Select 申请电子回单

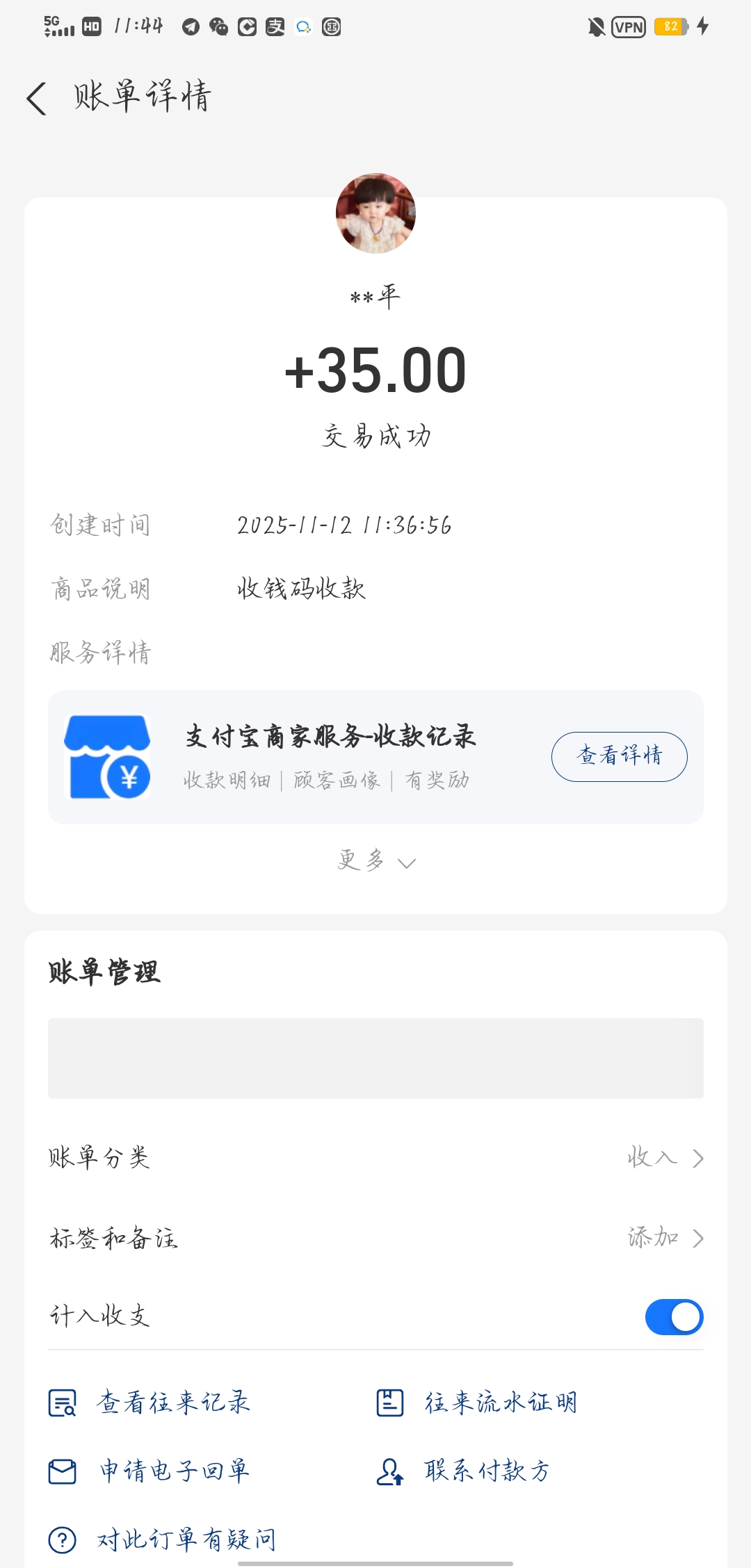[x=172, y=1471]
